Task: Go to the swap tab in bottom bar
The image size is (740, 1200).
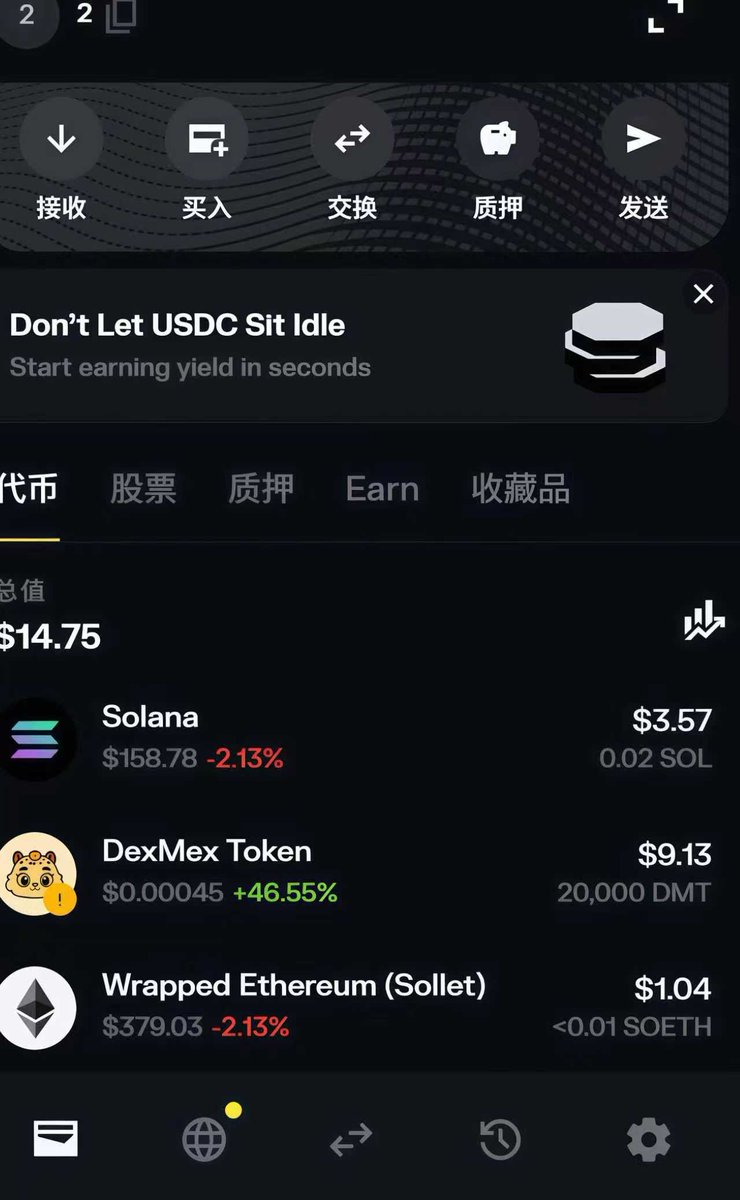Action: tap(351, 1139)
